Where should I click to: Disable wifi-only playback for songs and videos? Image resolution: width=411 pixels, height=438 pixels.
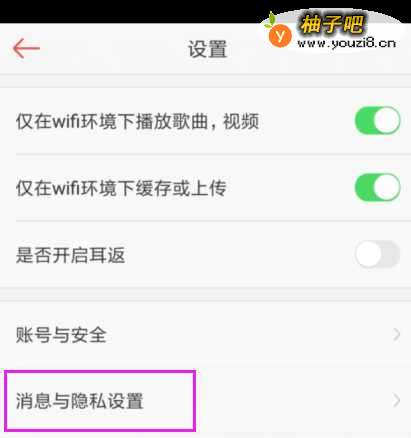click(x=377, y=120)
